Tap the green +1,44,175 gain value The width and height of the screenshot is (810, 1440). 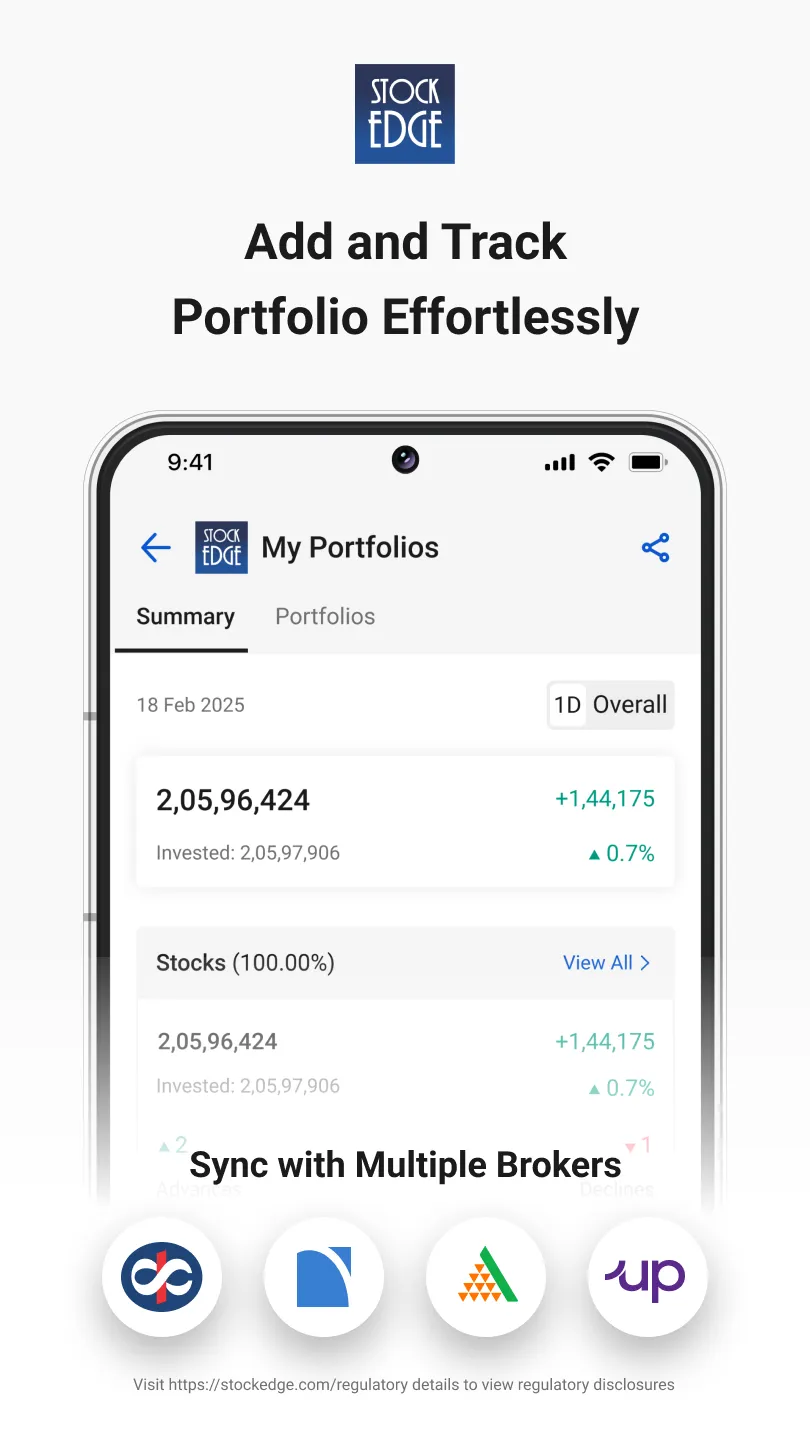pyautogui.click(x=606, y=798)
